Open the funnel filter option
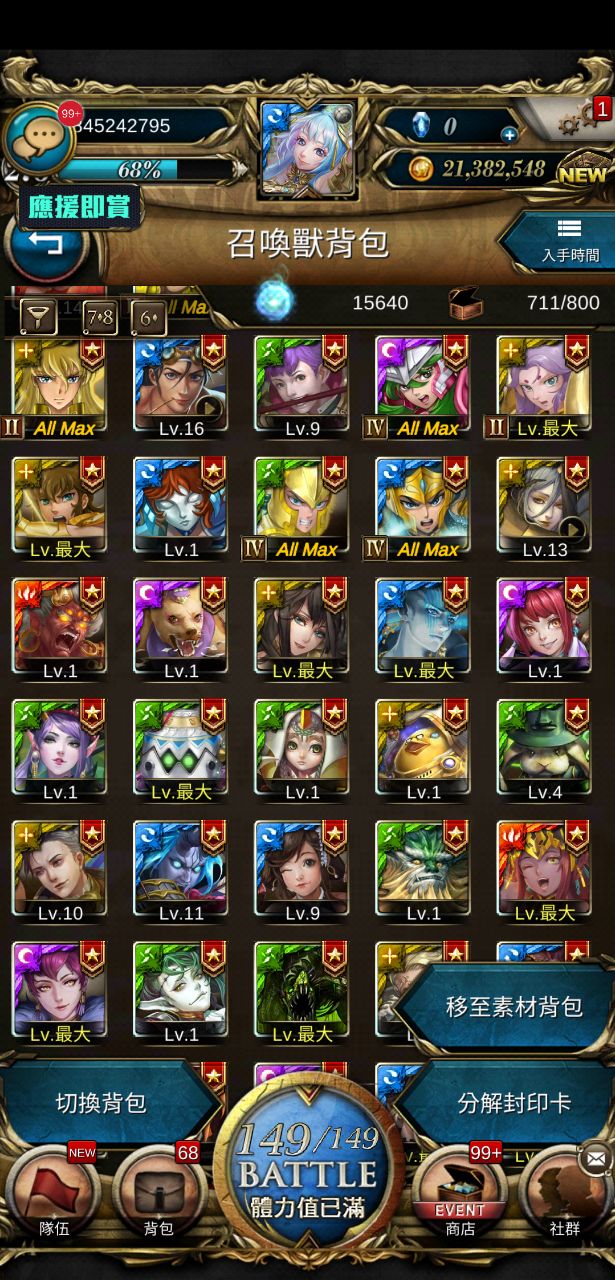Image resolution: width=615 pixels, height=1280 pixels. pyautogui.click(x=39, y=318)
